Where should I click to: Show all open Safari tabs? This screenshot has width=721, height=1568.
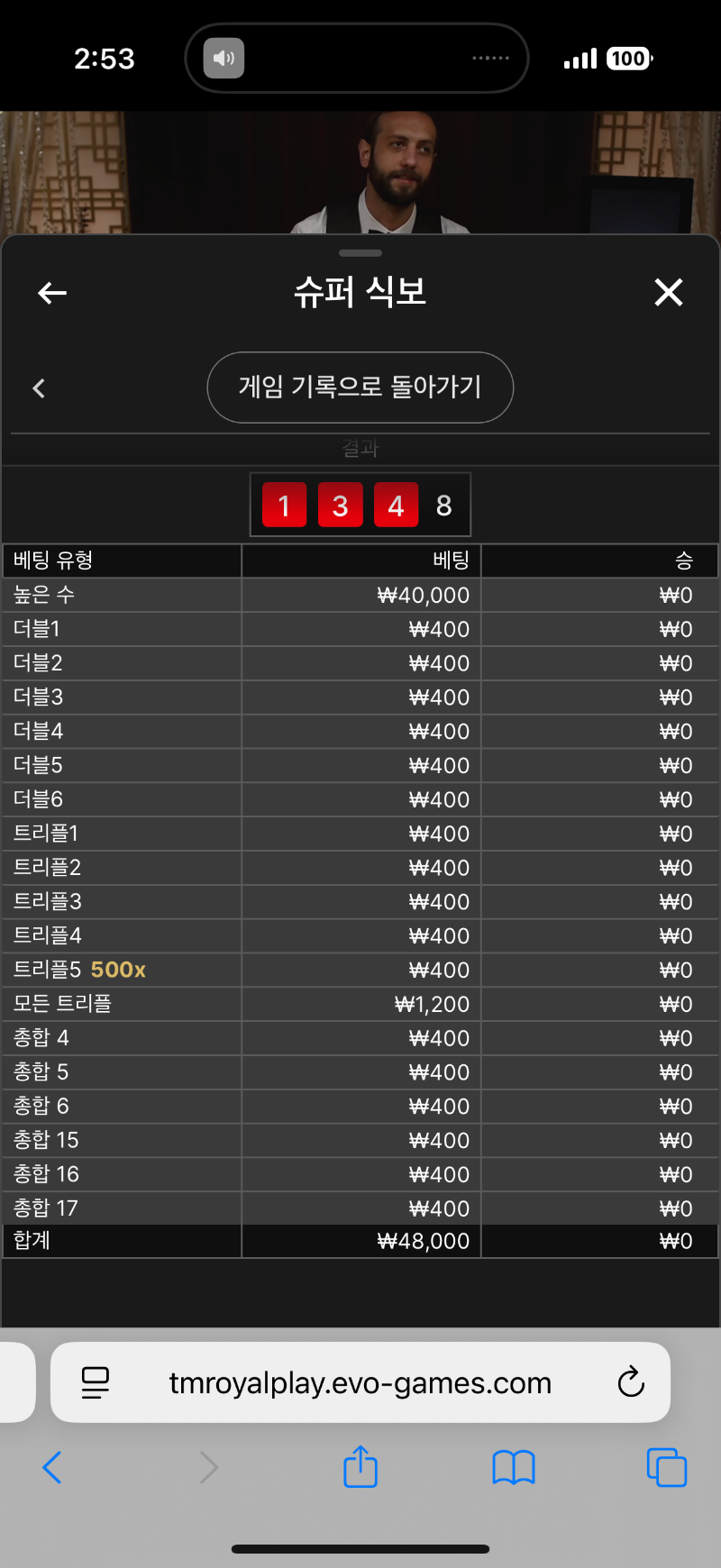point(667,1467)
